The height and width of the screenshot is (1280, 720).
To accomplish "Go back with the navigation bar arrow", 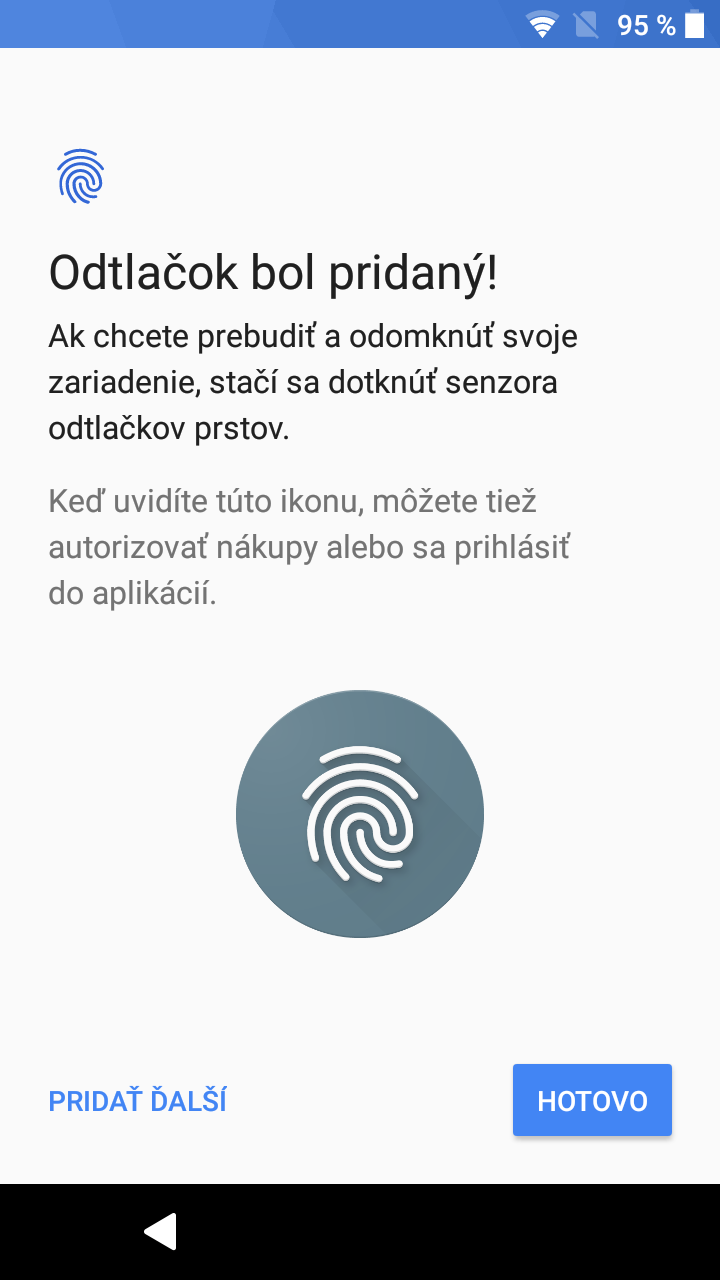I will coord(160,1232).
